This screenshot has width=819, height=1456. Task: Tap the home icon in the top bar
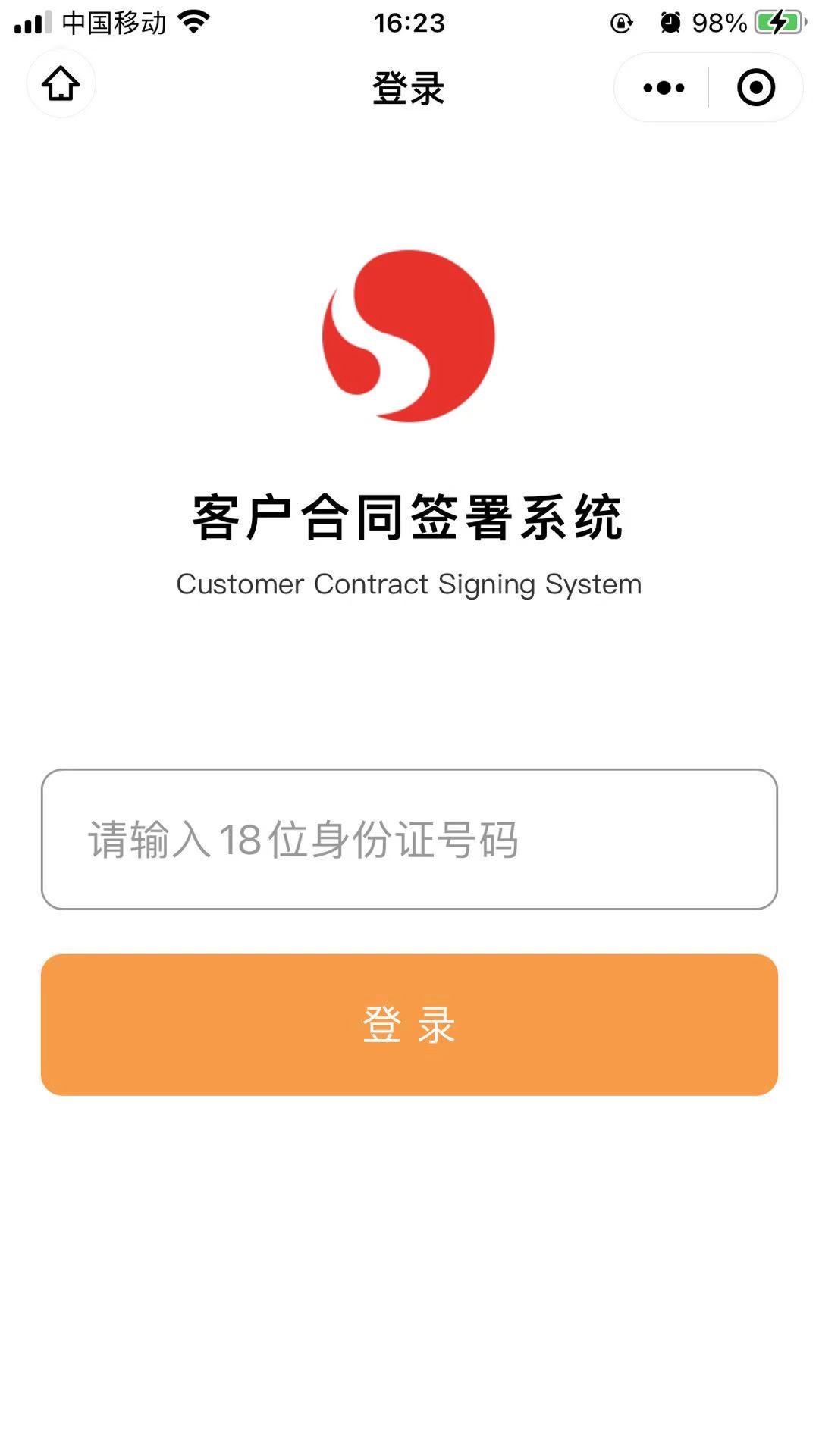coord(61,83)
